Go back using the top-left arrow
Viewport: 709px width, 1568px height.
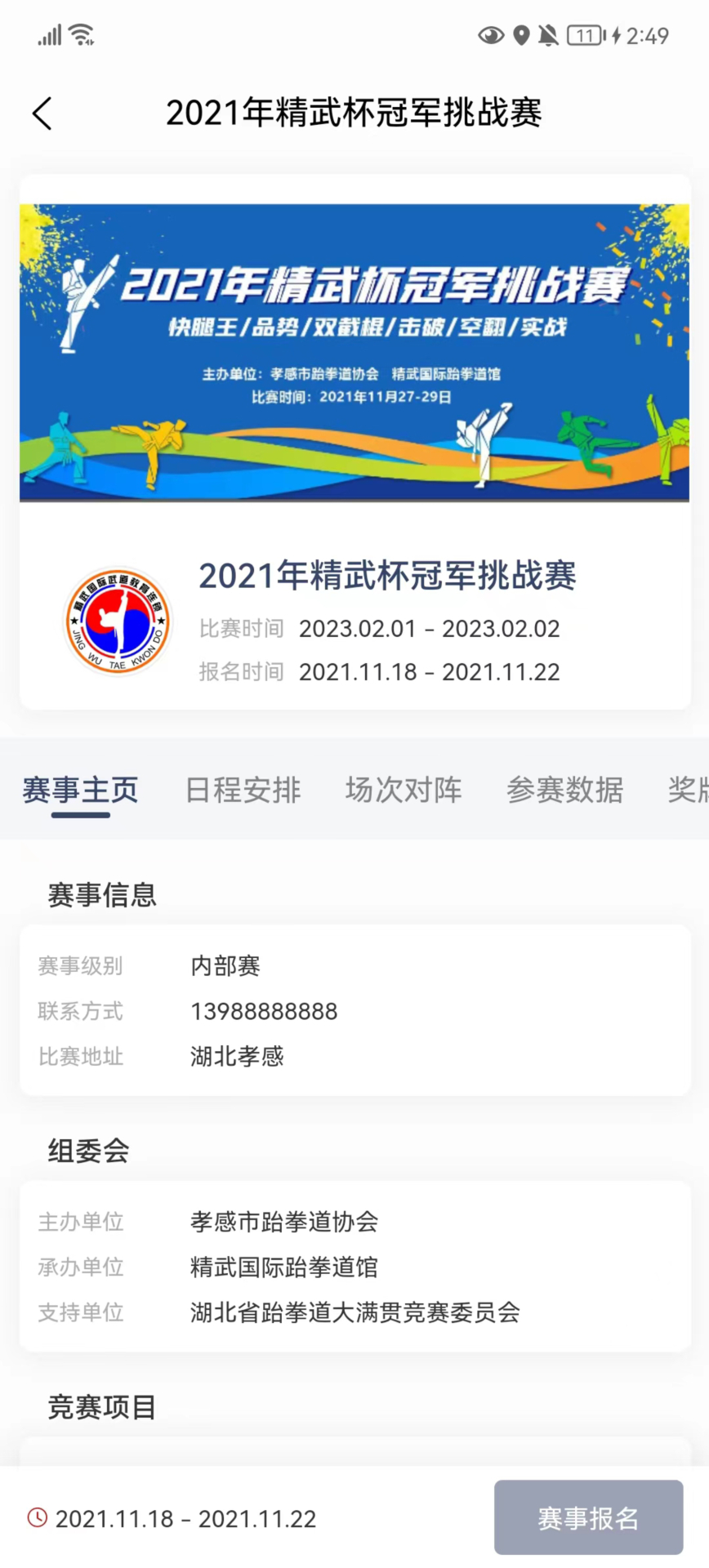pos(42,114)
